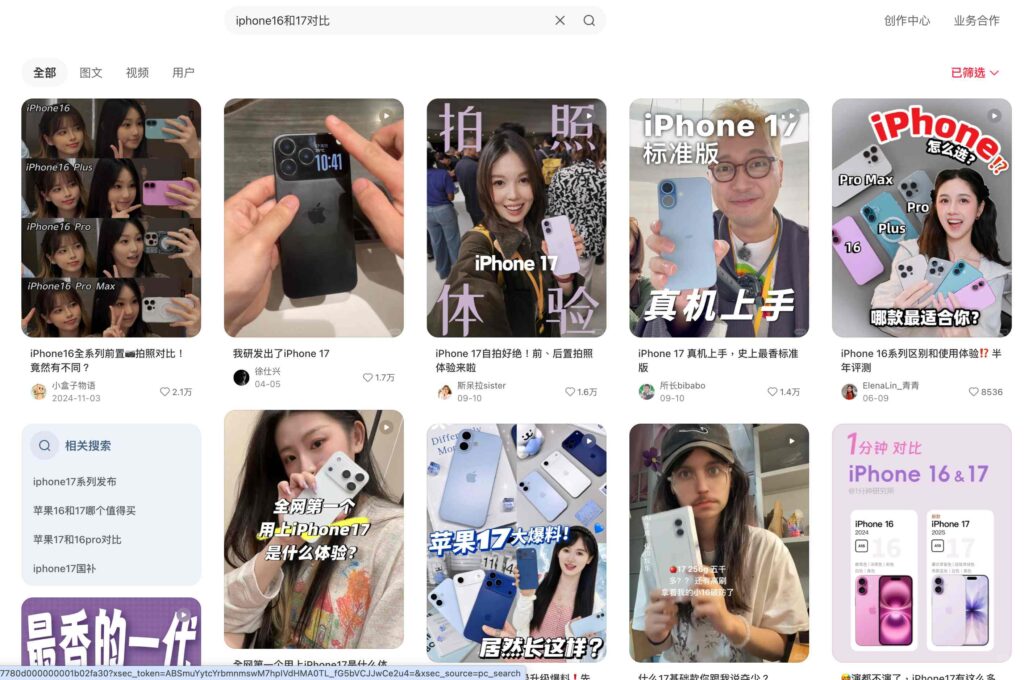The height and width of the screenshot is (680, 1024).
Task: Switch to the 图文 tab
Action: click(x=91, y=73)
